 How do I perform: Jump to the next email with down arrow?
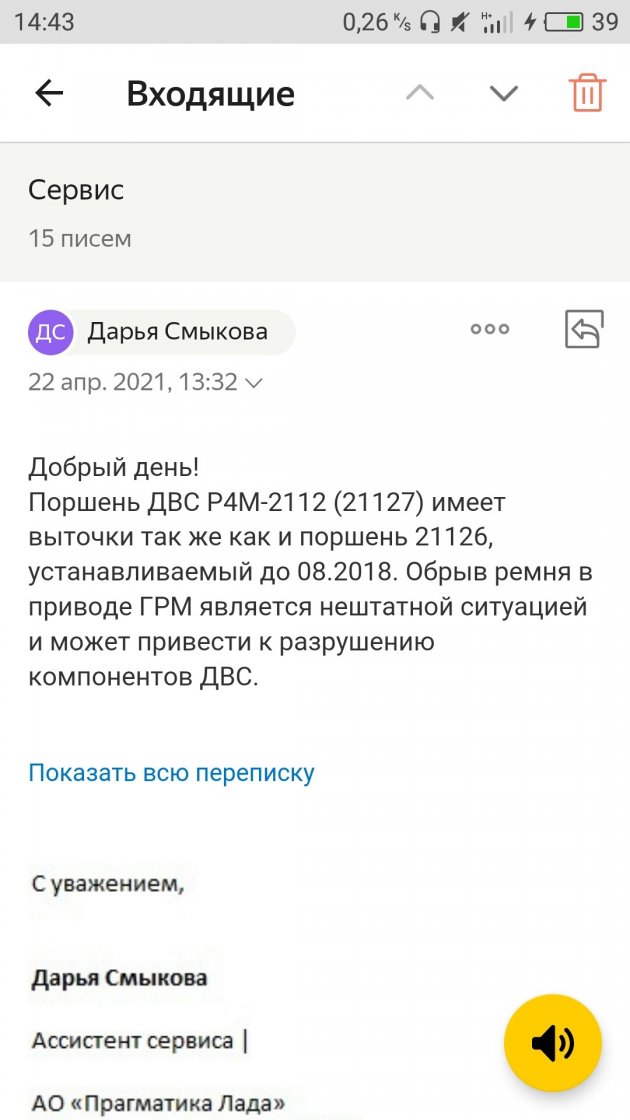click(x=503, y=94)
